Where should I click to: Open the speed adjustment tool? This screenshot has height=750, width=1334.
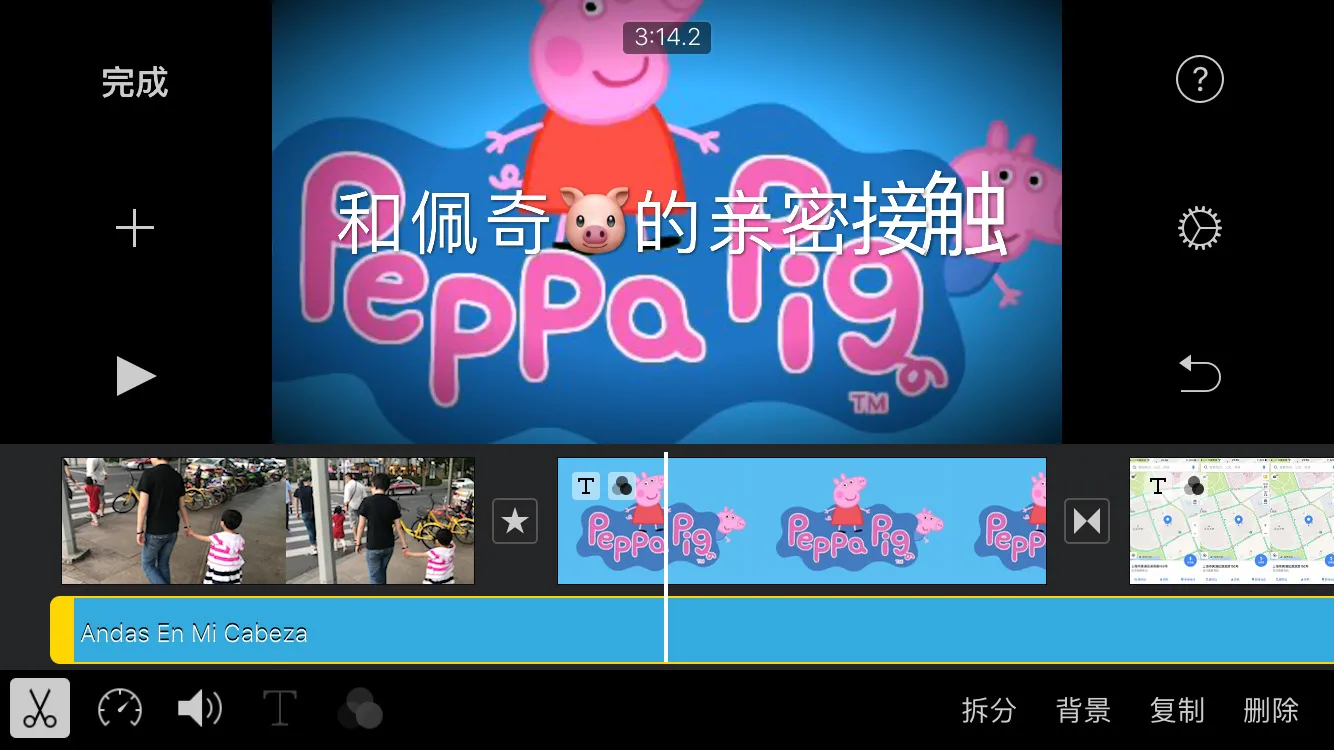click(x=120, y=709)
